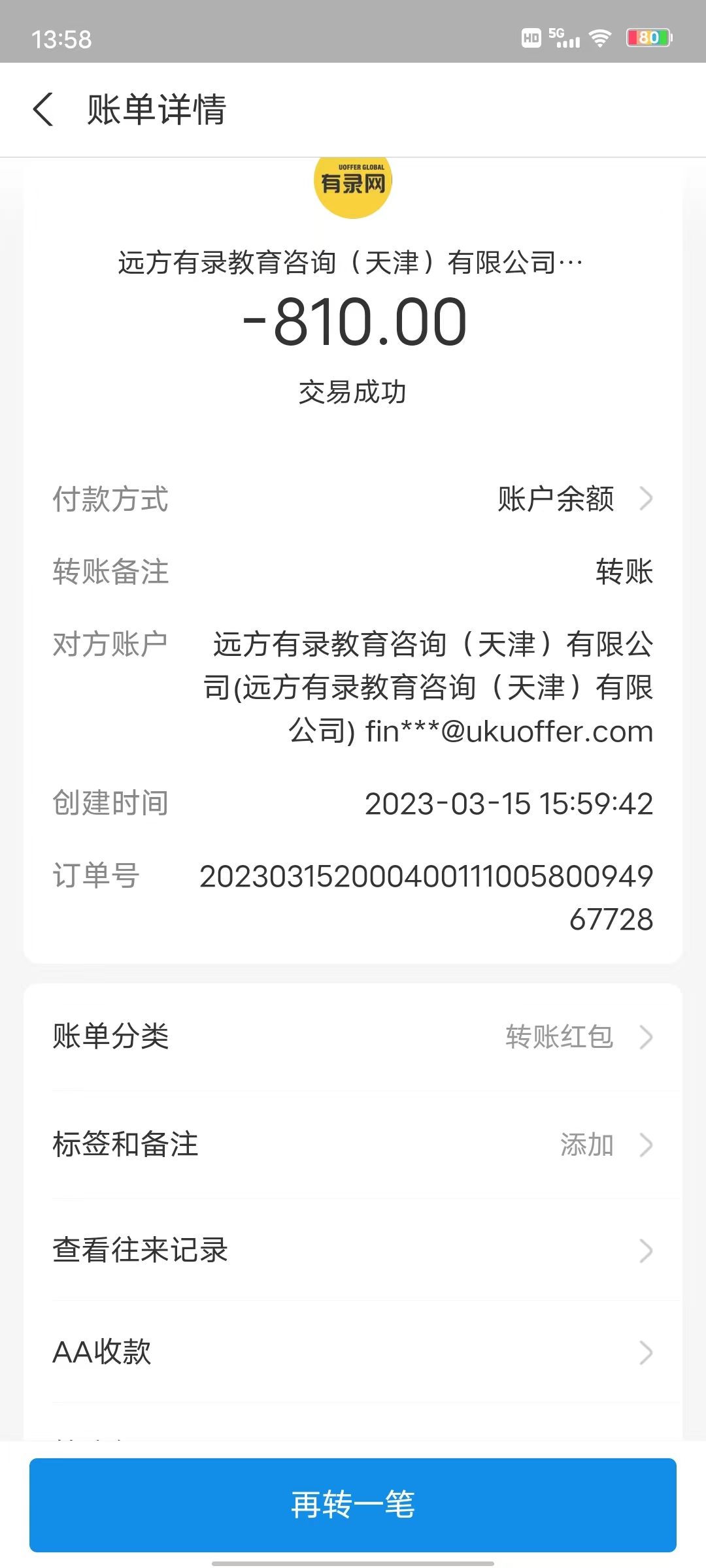Image resolution: width=706 pixels, height=1568 pixels.
Task: View 查看往来记录 transaction history
Action: pos(353,1250)
